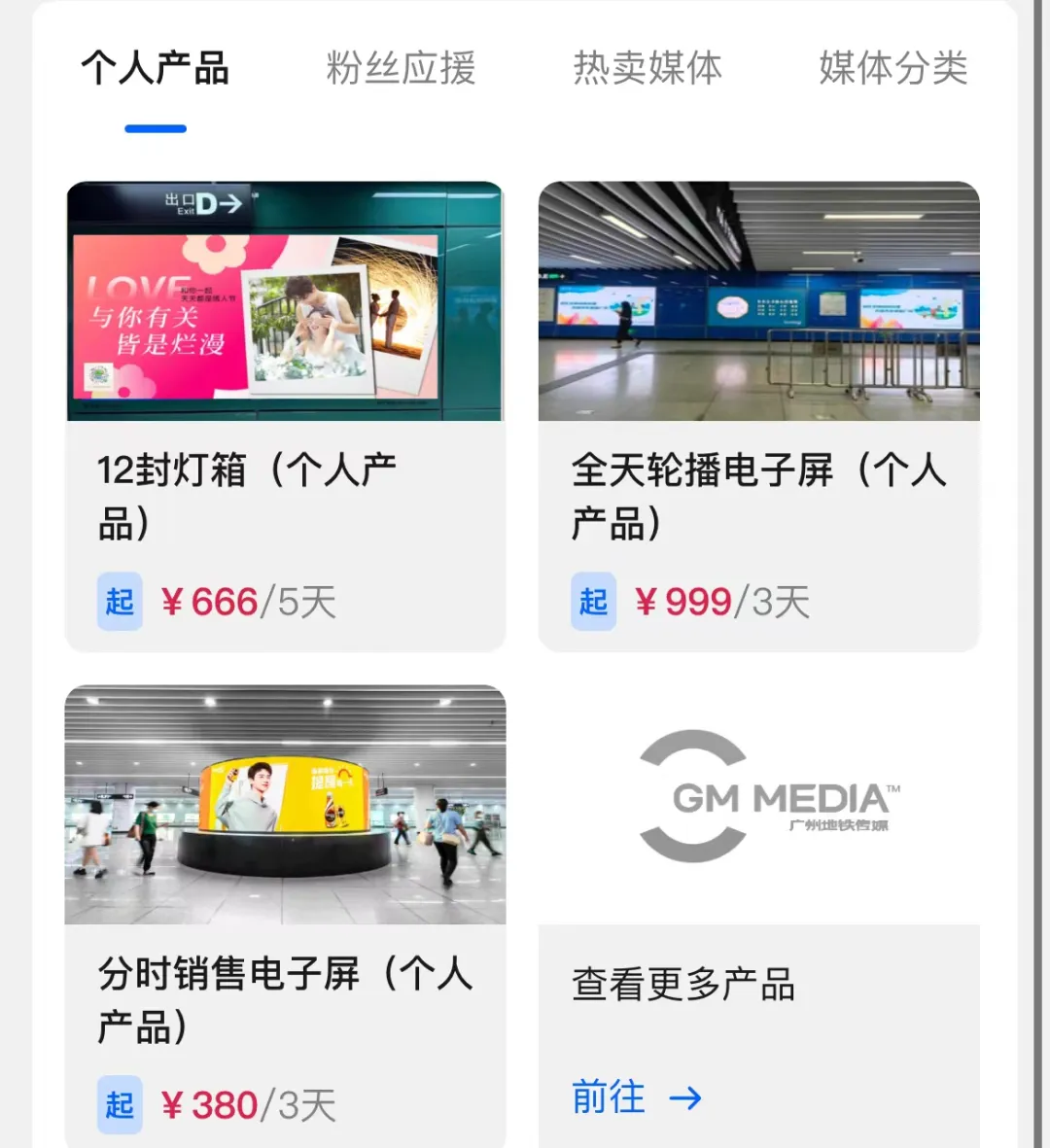Switch to the 热卖媒体 tab

[647, 68]
